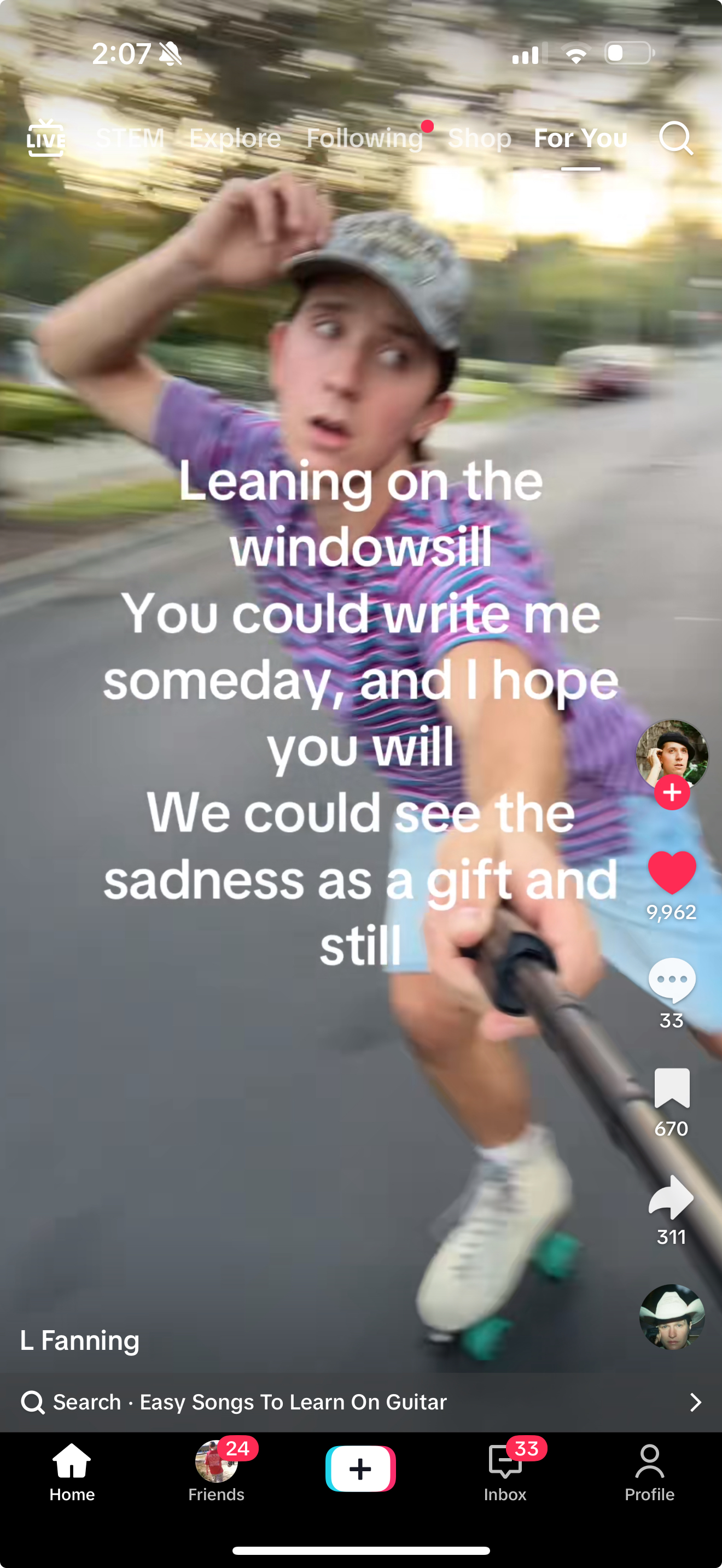Share this video using the arrow icon
Screen dimensions: 722x1568
pos(672,1197)
